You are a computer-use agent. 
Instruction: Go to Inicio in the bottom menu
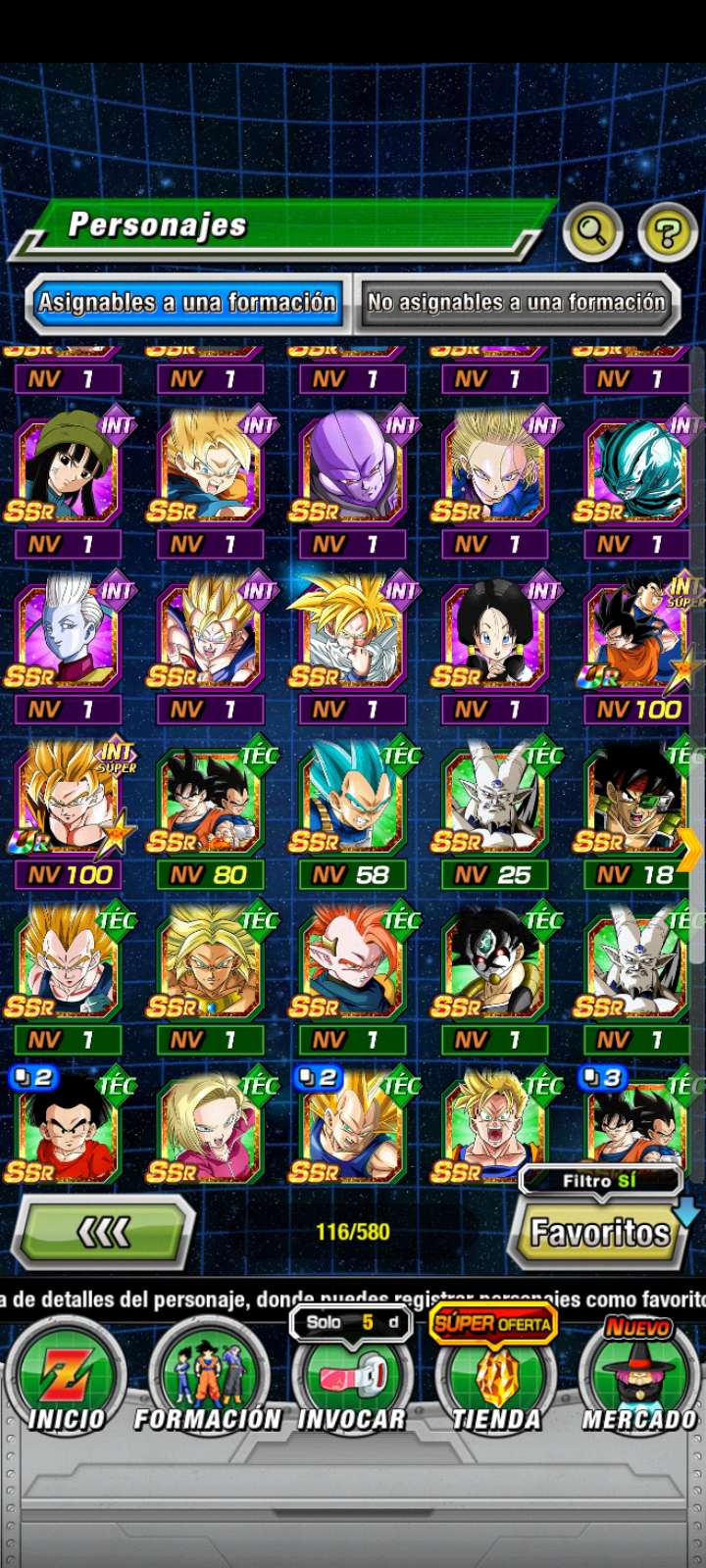tap(66, 1378)
